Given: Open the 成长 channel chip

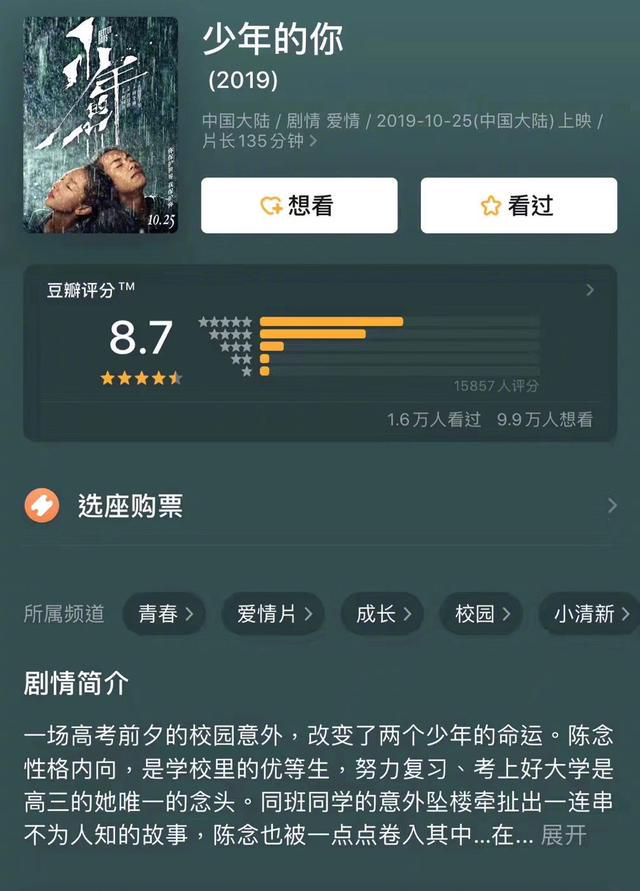Looking at the screenshot, I should click(383, 613).
